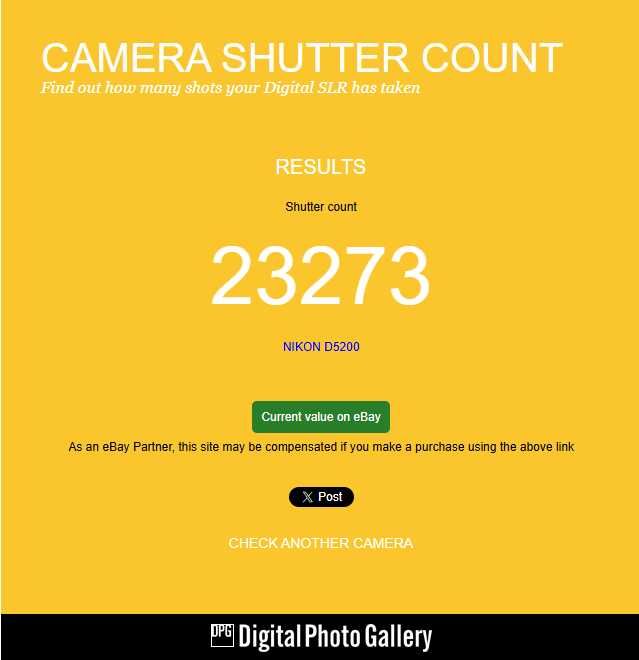Share result with X Post button
This screenshot has height=660, width=639.
coord(321,497)
